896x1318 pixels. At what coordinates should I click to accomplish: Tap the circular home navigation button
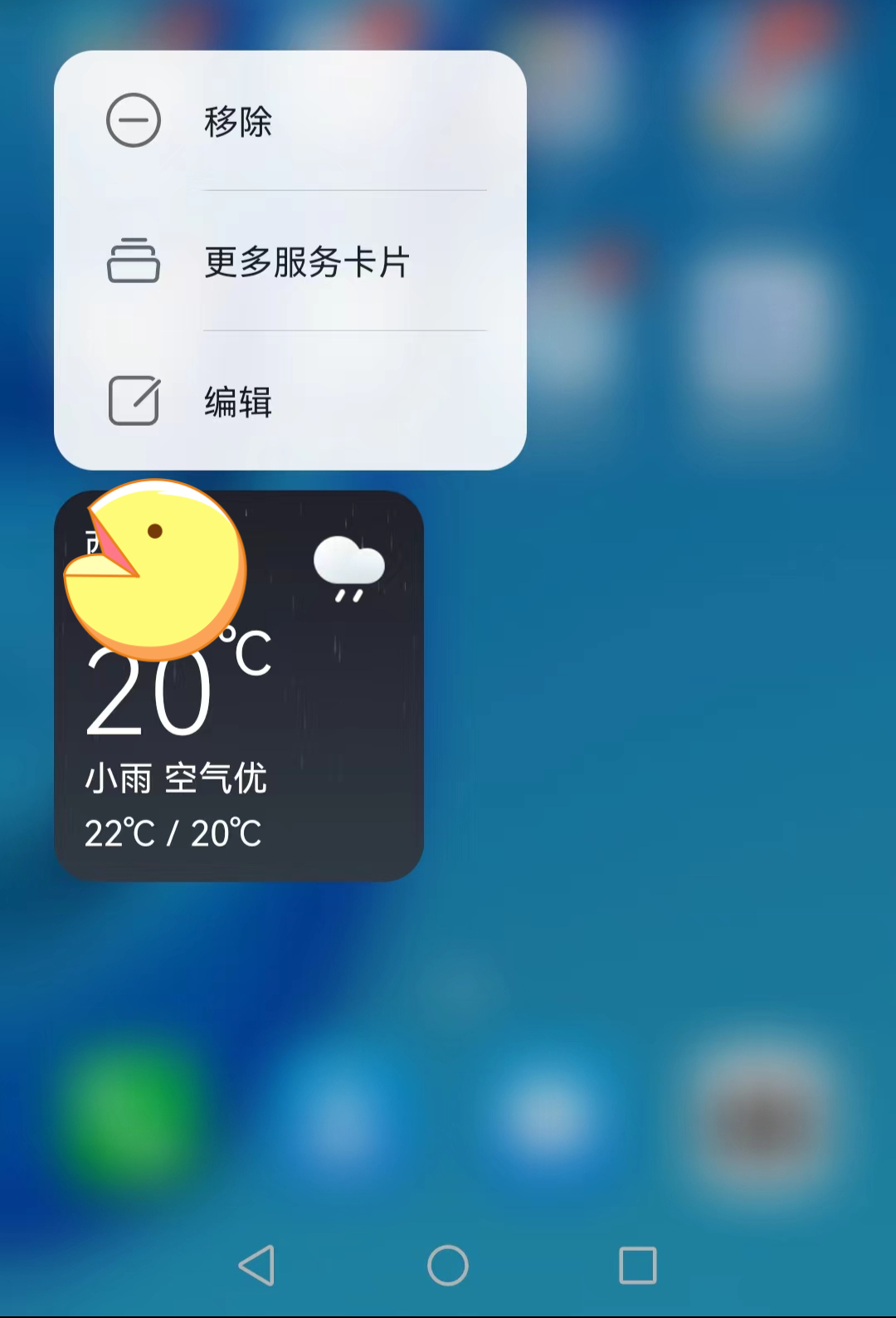click(448, 1266)
